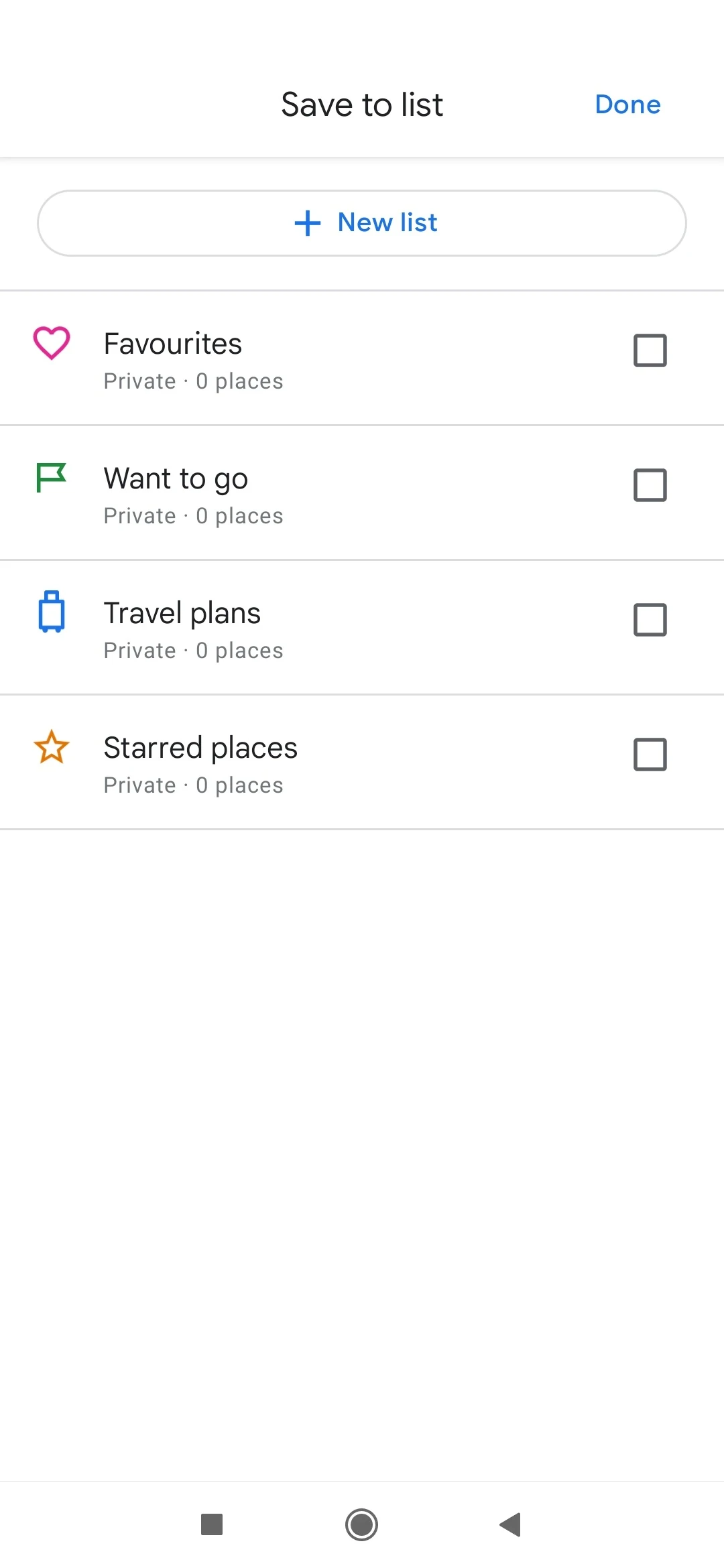
Task: Select the Want to go checkbox
Action: point(650,485)
